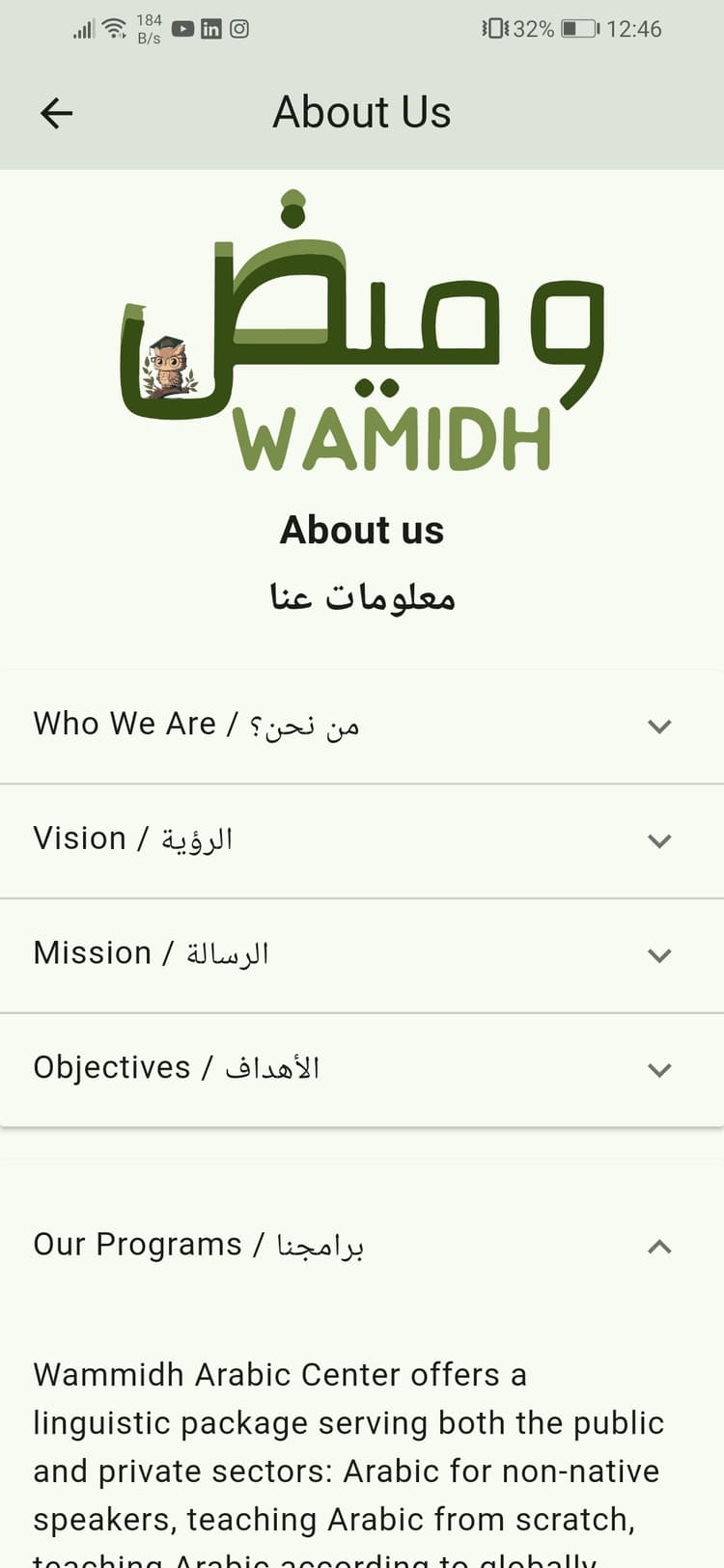This screenshot has height=1568, width=724.
Task: Tap the back arrow to leave About Us
Action: (x=56, y=113)
